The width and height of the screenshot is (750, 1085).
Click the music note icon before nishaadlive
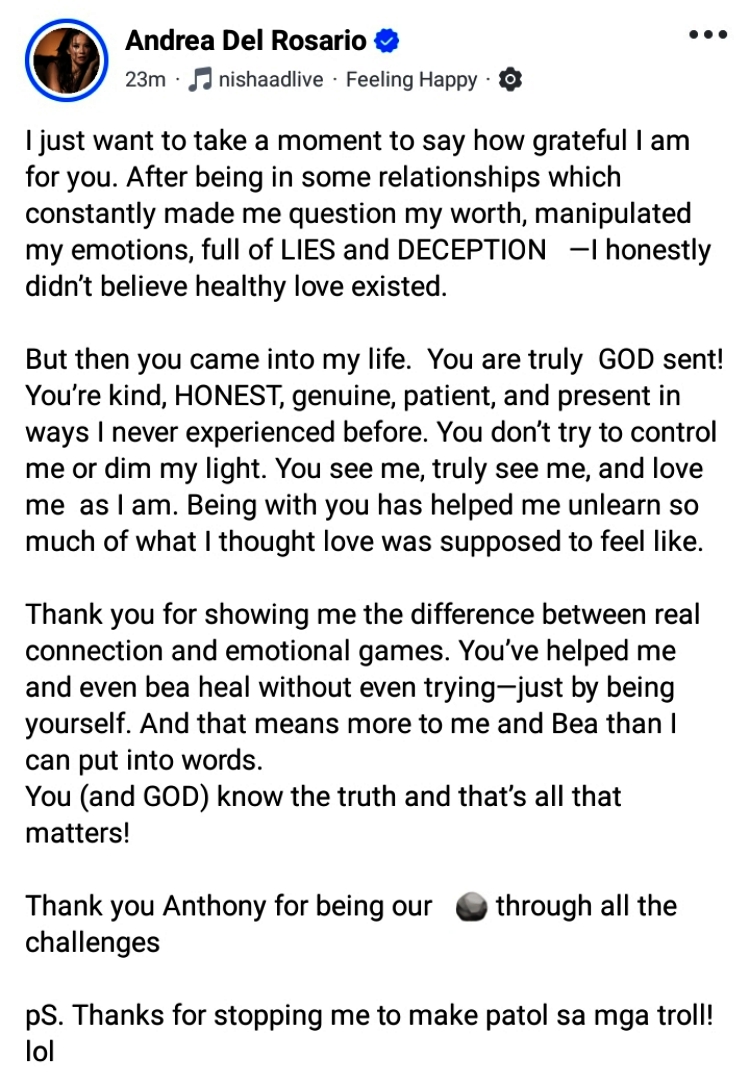point(202,79)
